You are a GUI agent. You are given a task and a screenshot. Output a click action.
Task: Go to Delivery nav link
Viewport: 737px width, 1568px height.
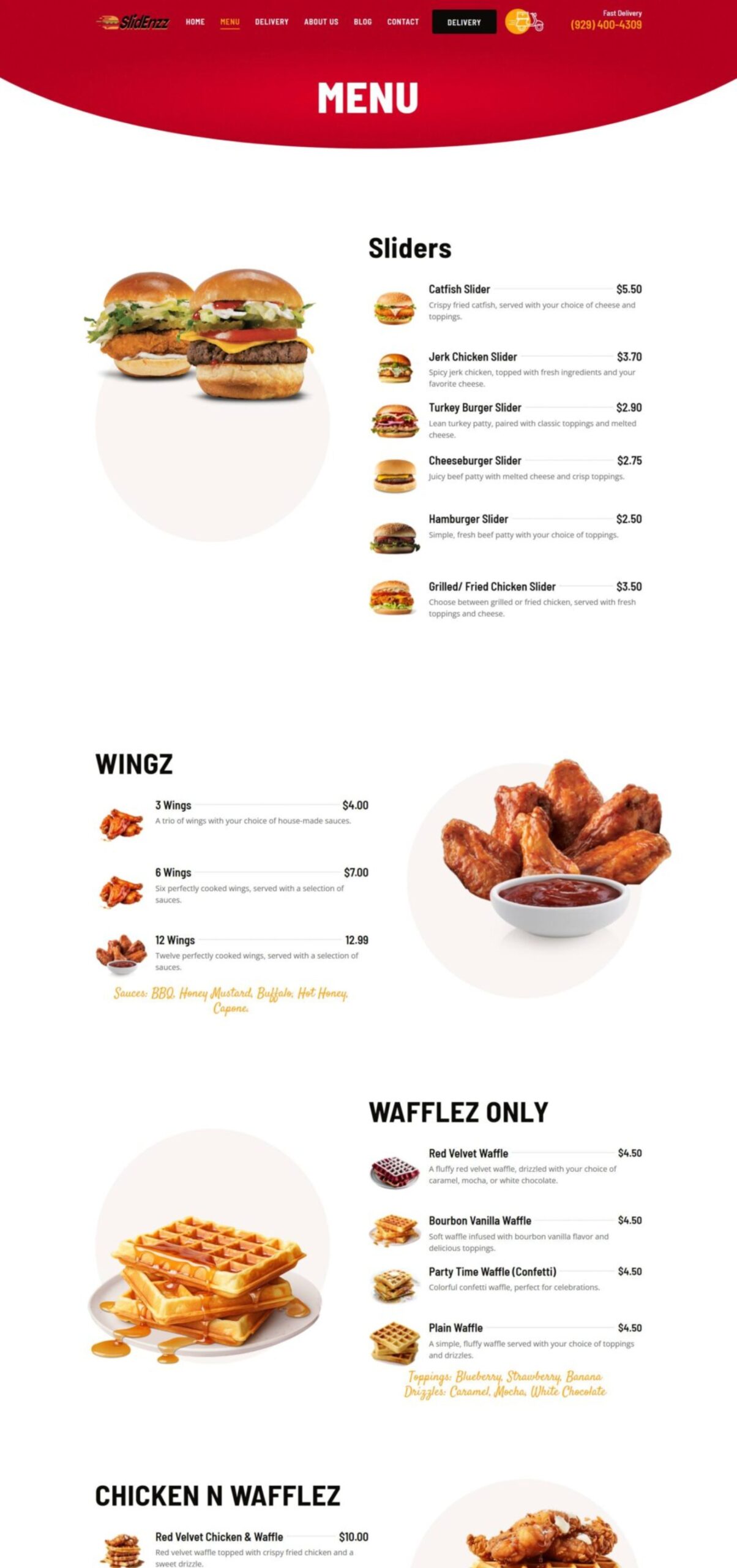coord(272,21)
